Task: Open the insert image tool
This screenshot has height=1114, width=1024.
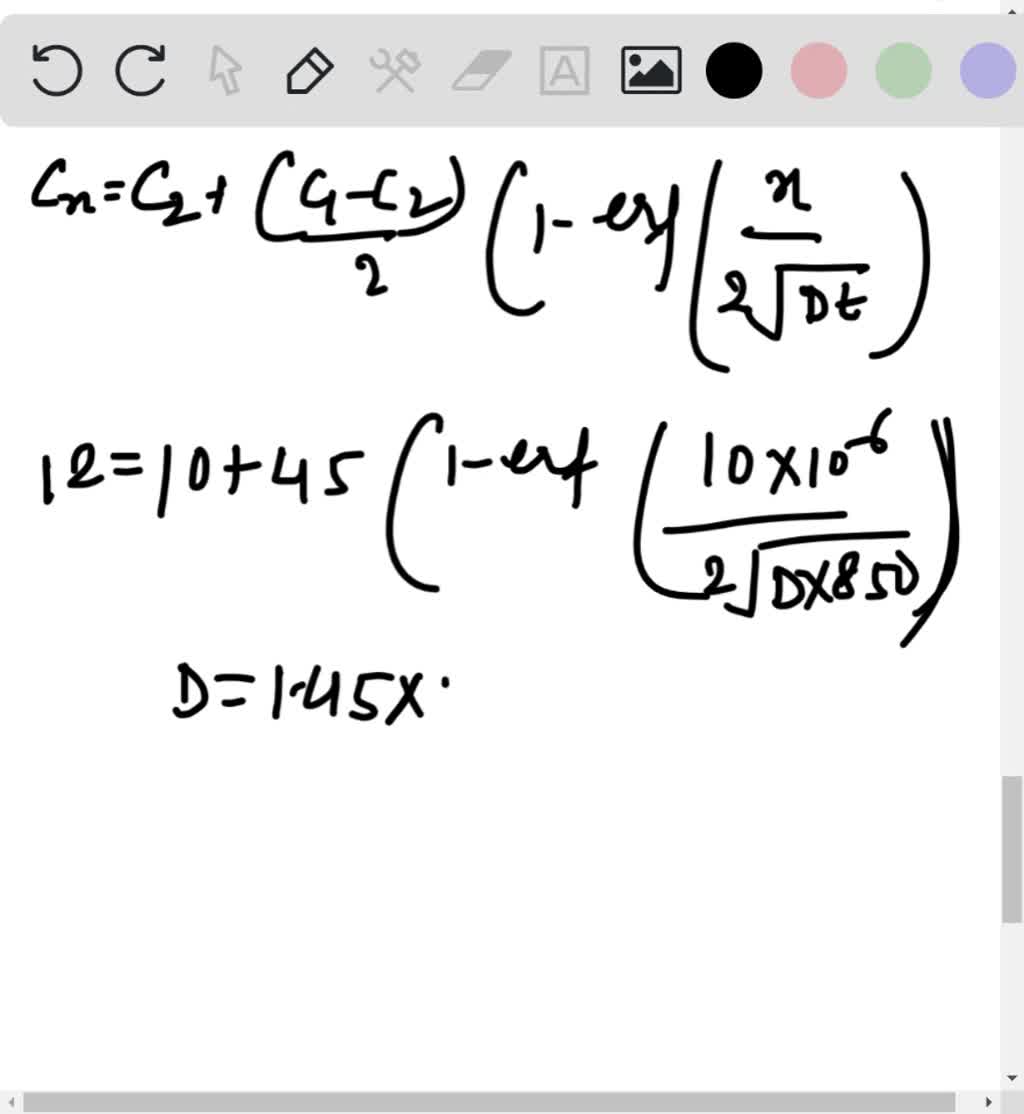Action: pos(648,71)
